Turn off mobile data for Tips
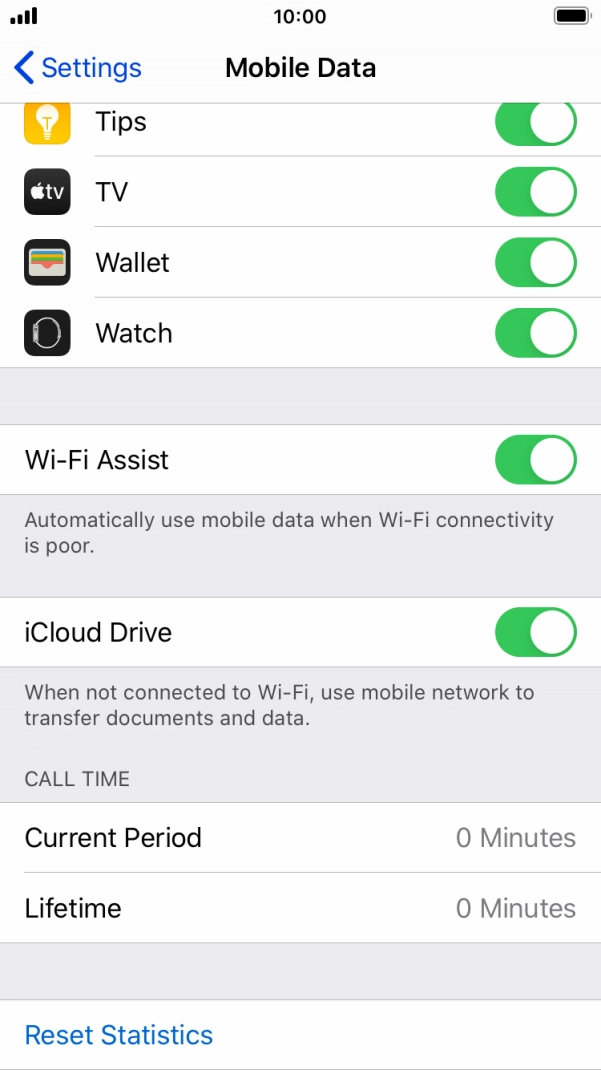The height and width of the screenshot is (1070, 601). coord(535,123)
